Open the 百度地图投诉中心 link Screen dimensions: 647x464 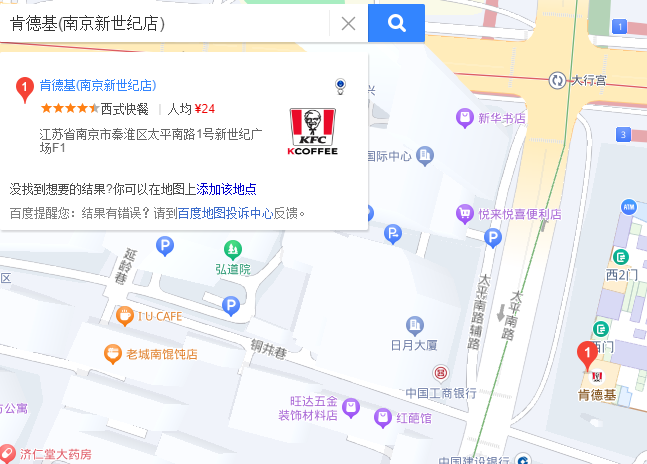(x=225, y=213)
